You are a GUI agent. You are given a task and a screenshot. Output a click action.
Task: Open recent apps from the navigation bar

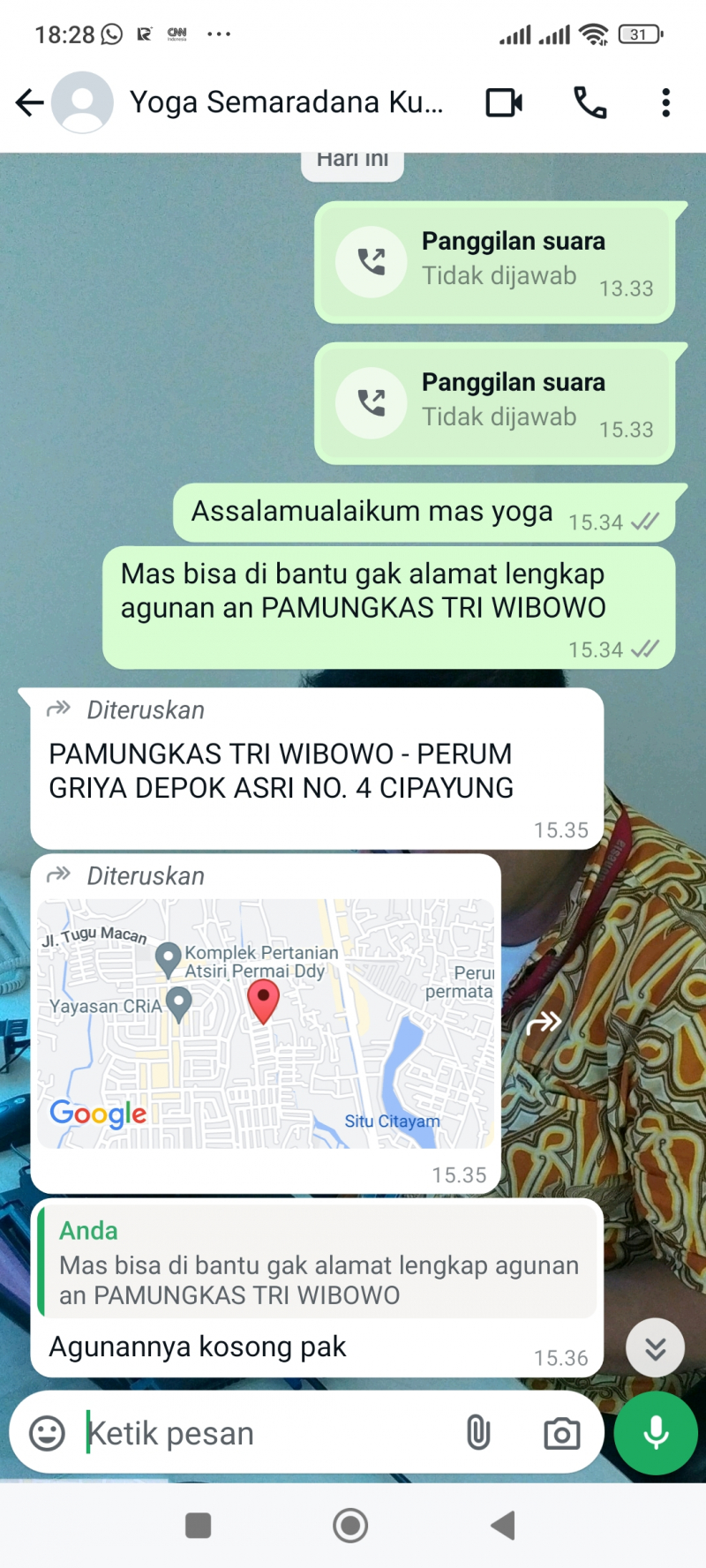199,1525
